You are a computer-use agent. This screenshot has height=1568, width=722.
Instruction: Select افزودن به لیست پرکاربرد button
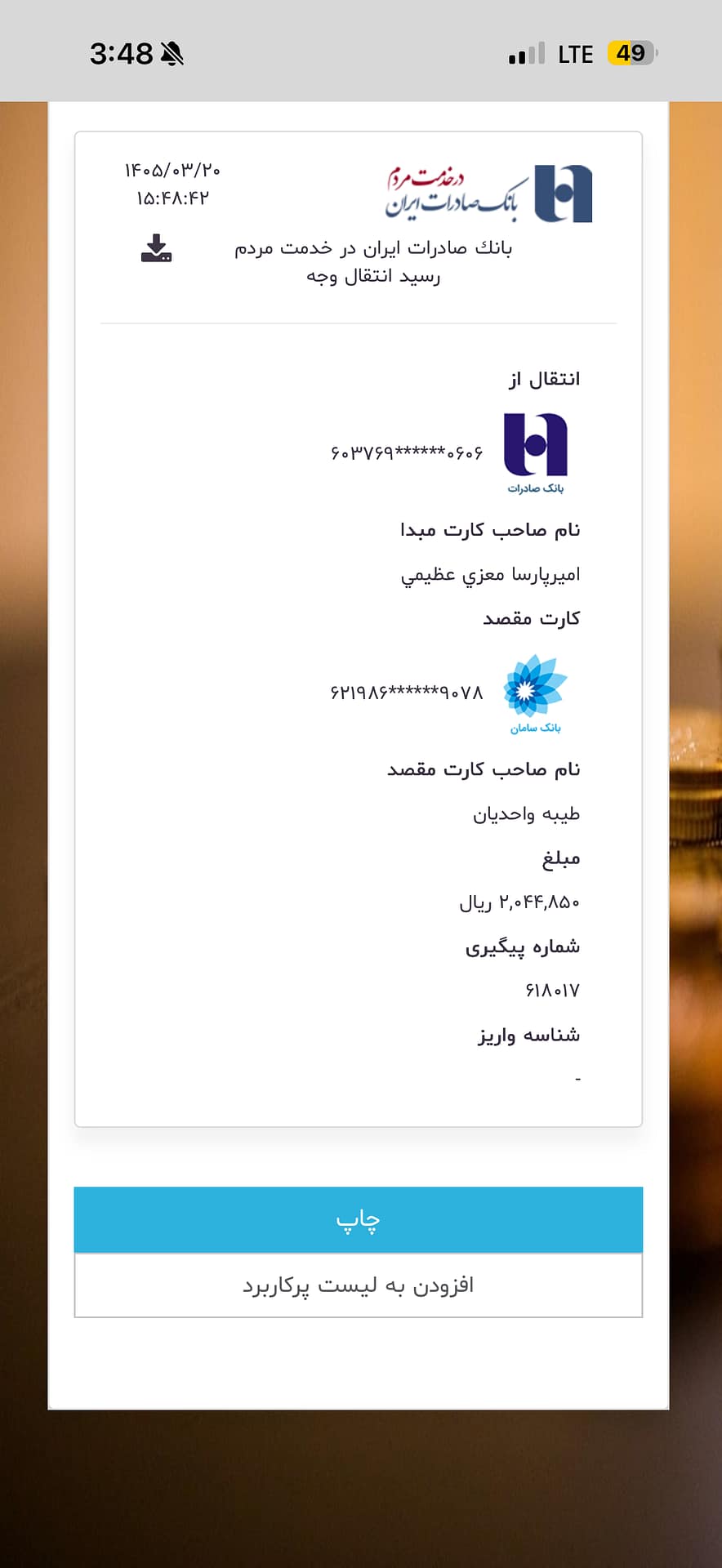[359, 1285]
